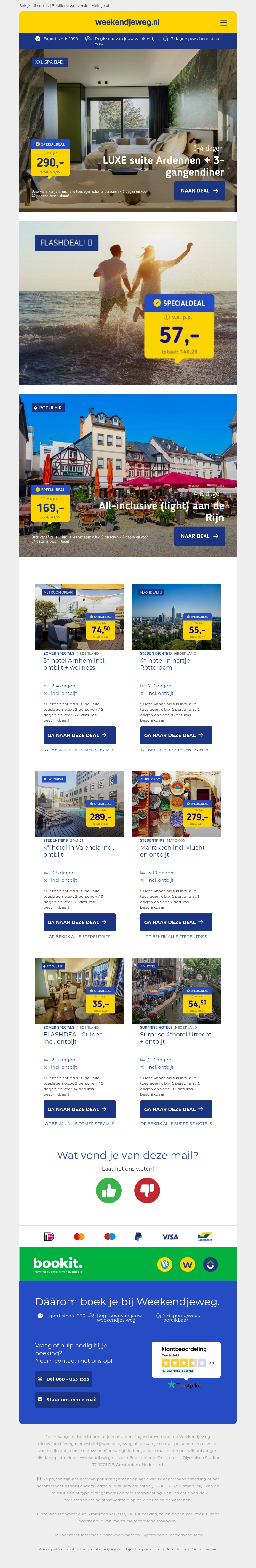Tap NAAR DEAL for All-inclusive aan de Rijn

pos(199,536)
